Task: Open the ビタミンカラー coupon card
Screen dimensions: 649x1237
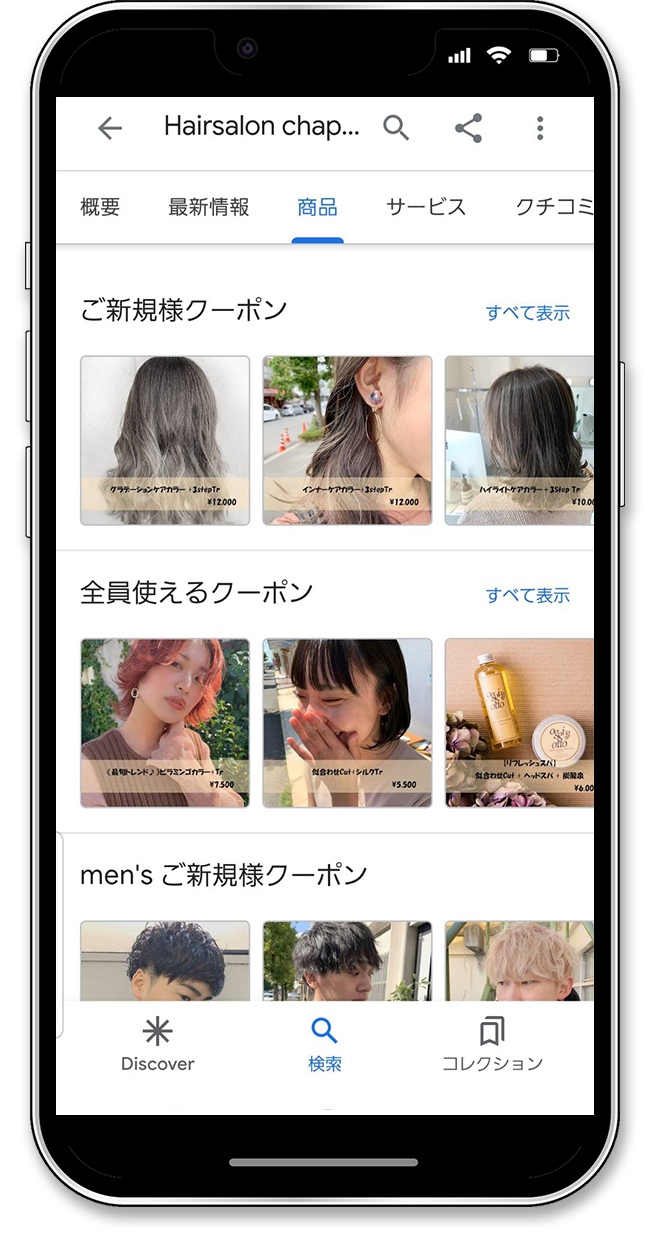Action: click(165, 723)
